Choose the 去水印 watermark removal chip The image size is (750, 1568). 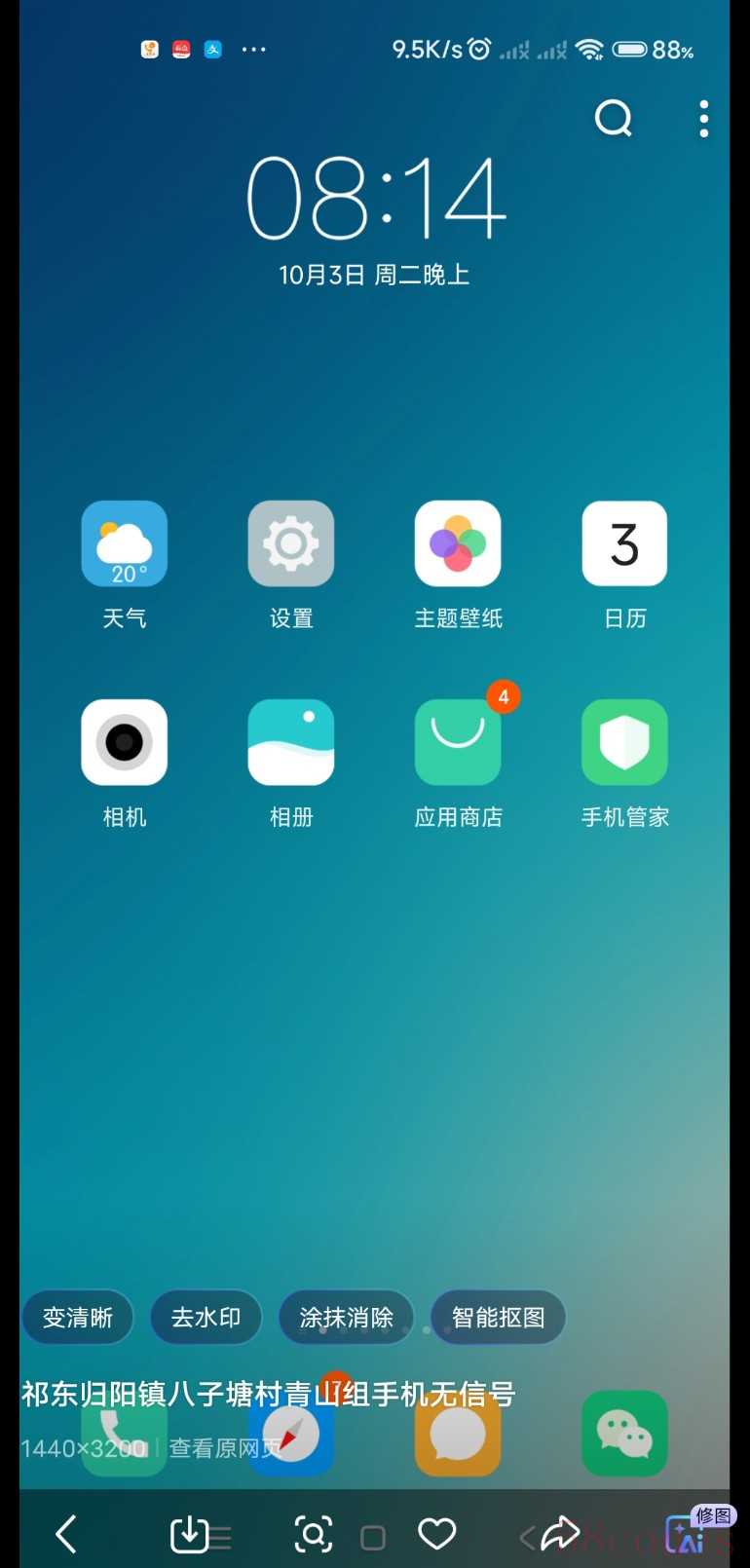[x=206, y=1318]
